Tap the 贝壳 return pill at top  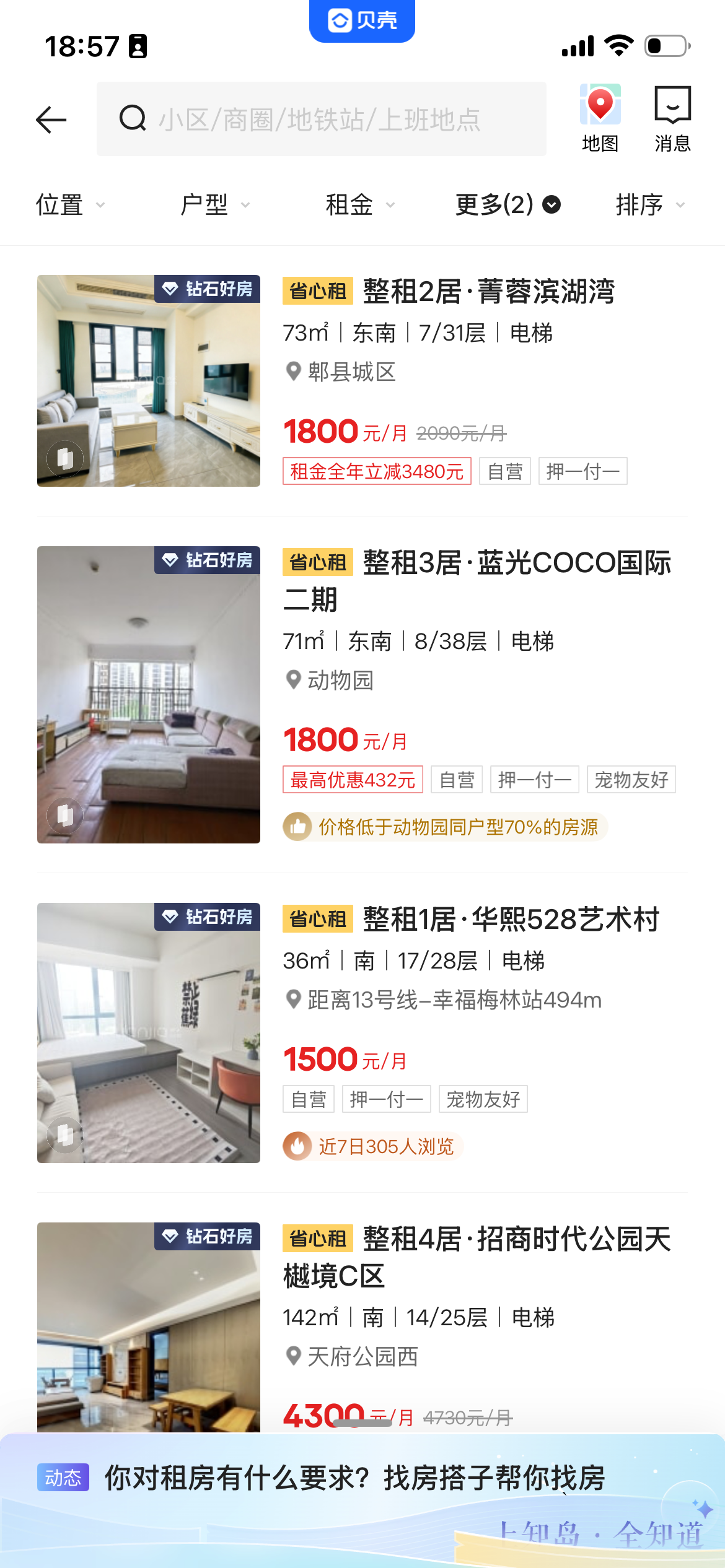362,20
